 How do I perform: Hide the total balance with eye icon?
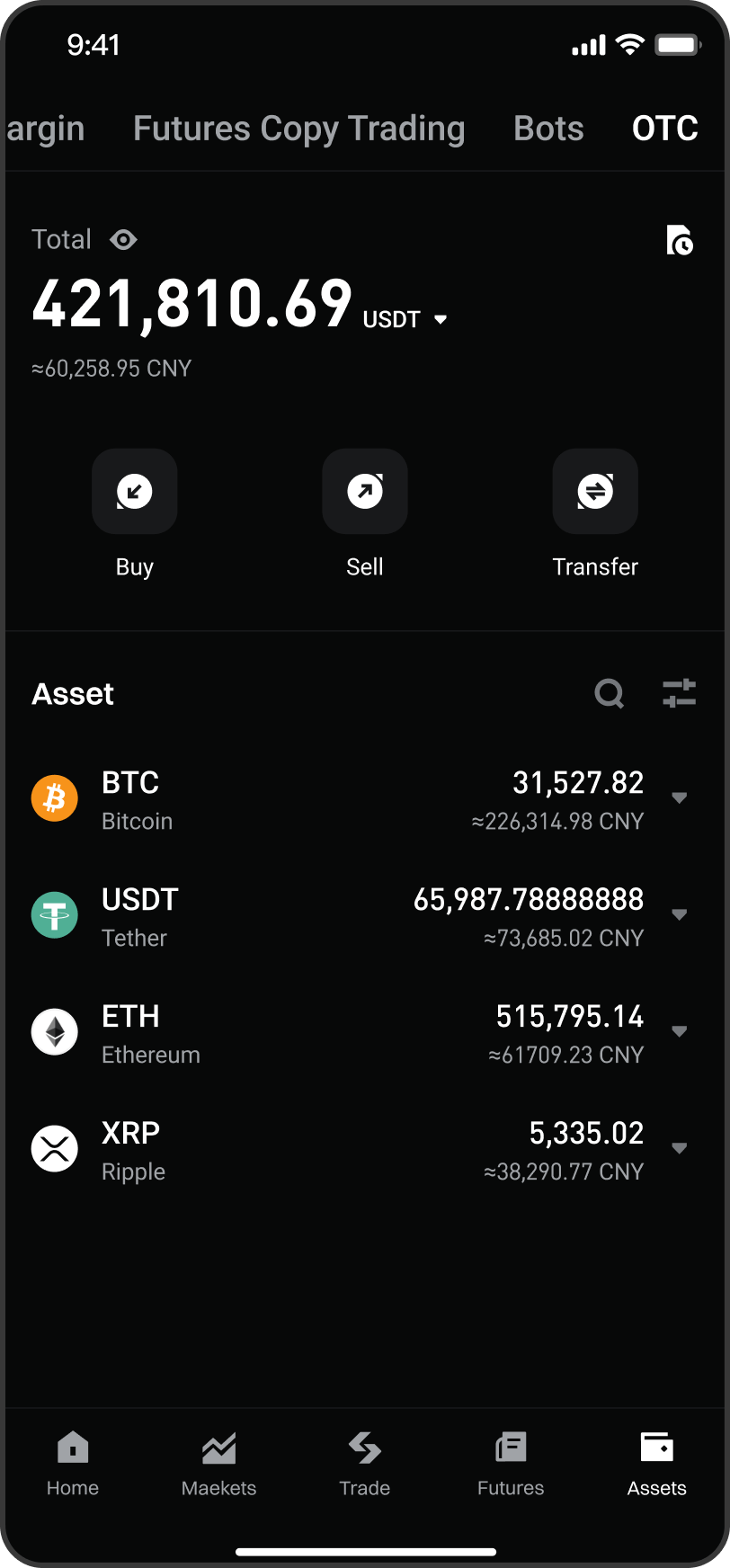(123, 240)
